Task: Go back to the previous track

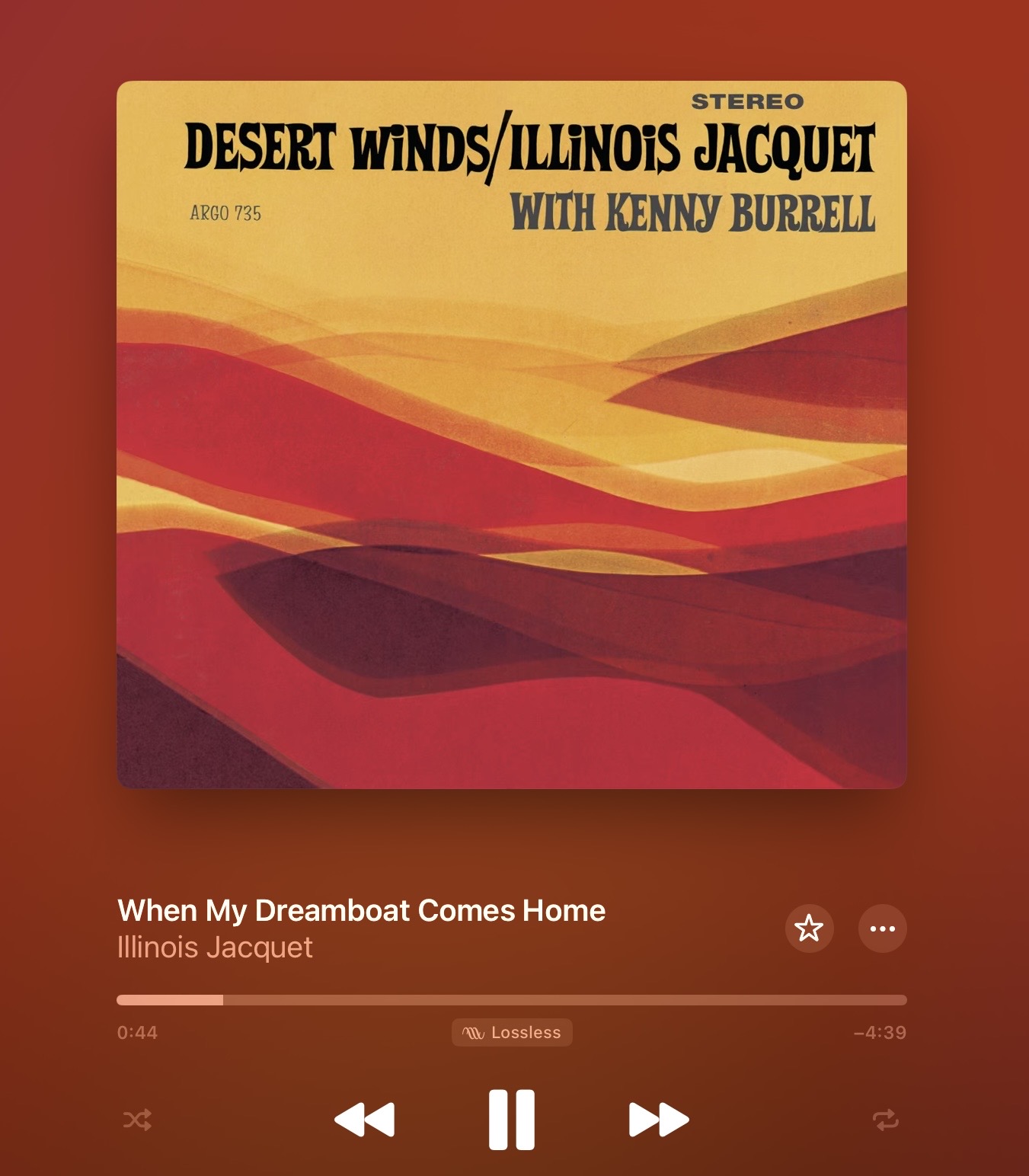Action: [365, 1120]
